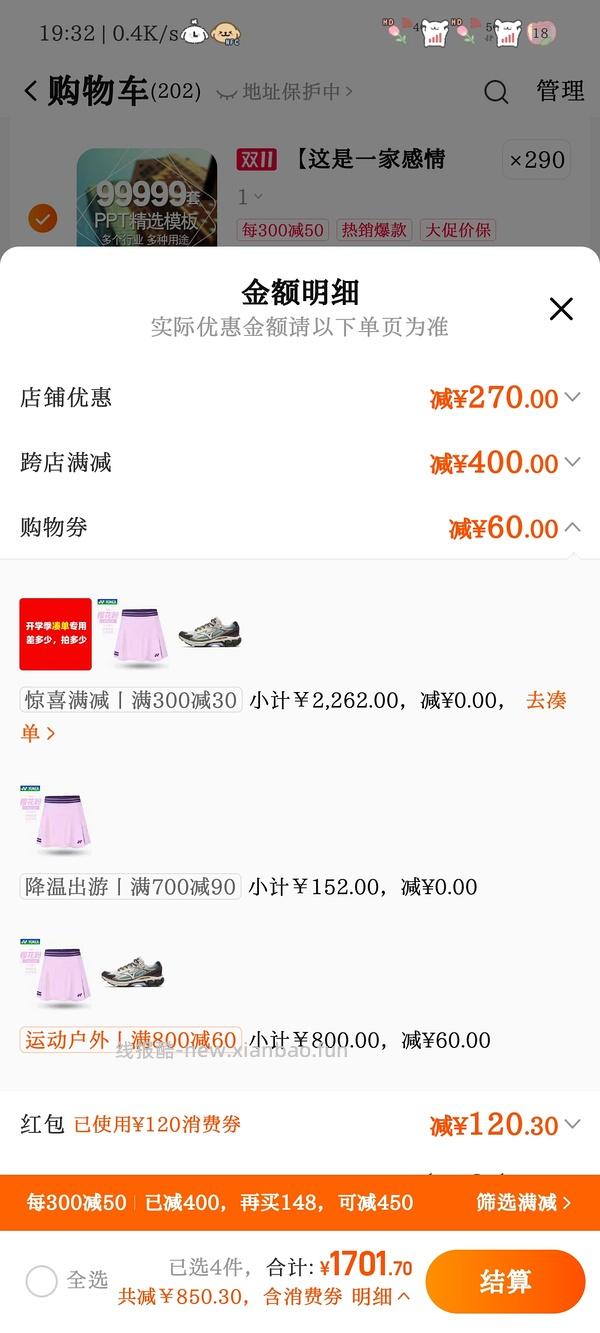Open the 去凑单 add-on link
This screenshot has height=1333, width=600.
(546, 701)
